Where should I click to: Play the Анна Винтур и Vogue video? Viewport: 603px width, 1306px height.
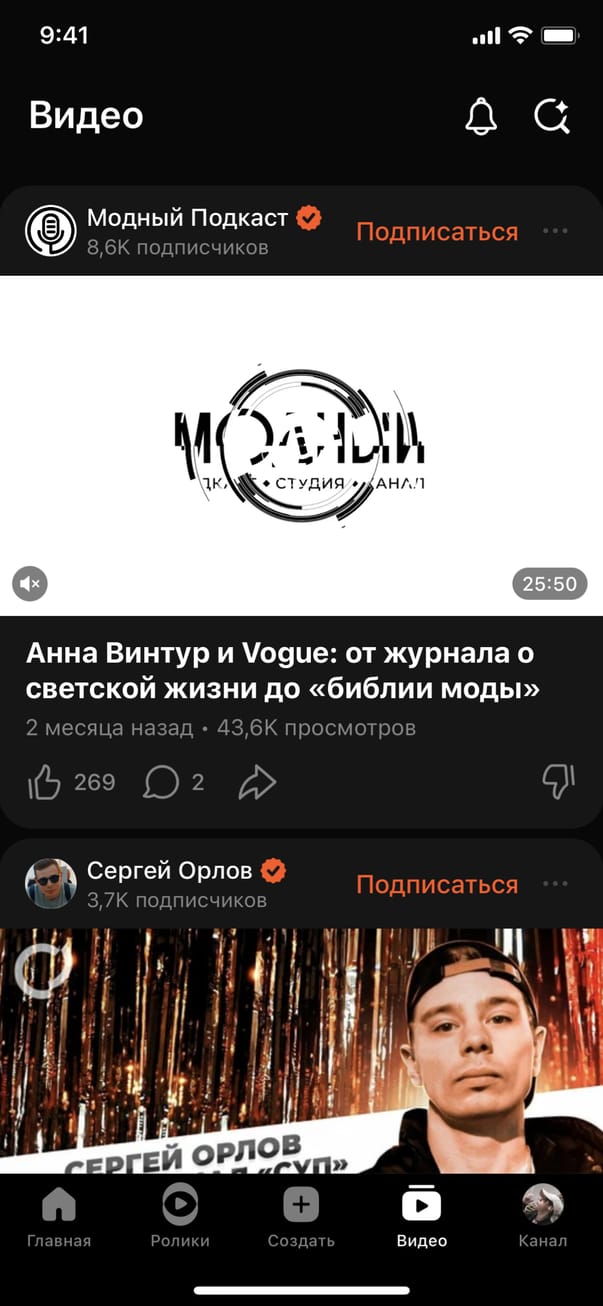pos(301,445)
